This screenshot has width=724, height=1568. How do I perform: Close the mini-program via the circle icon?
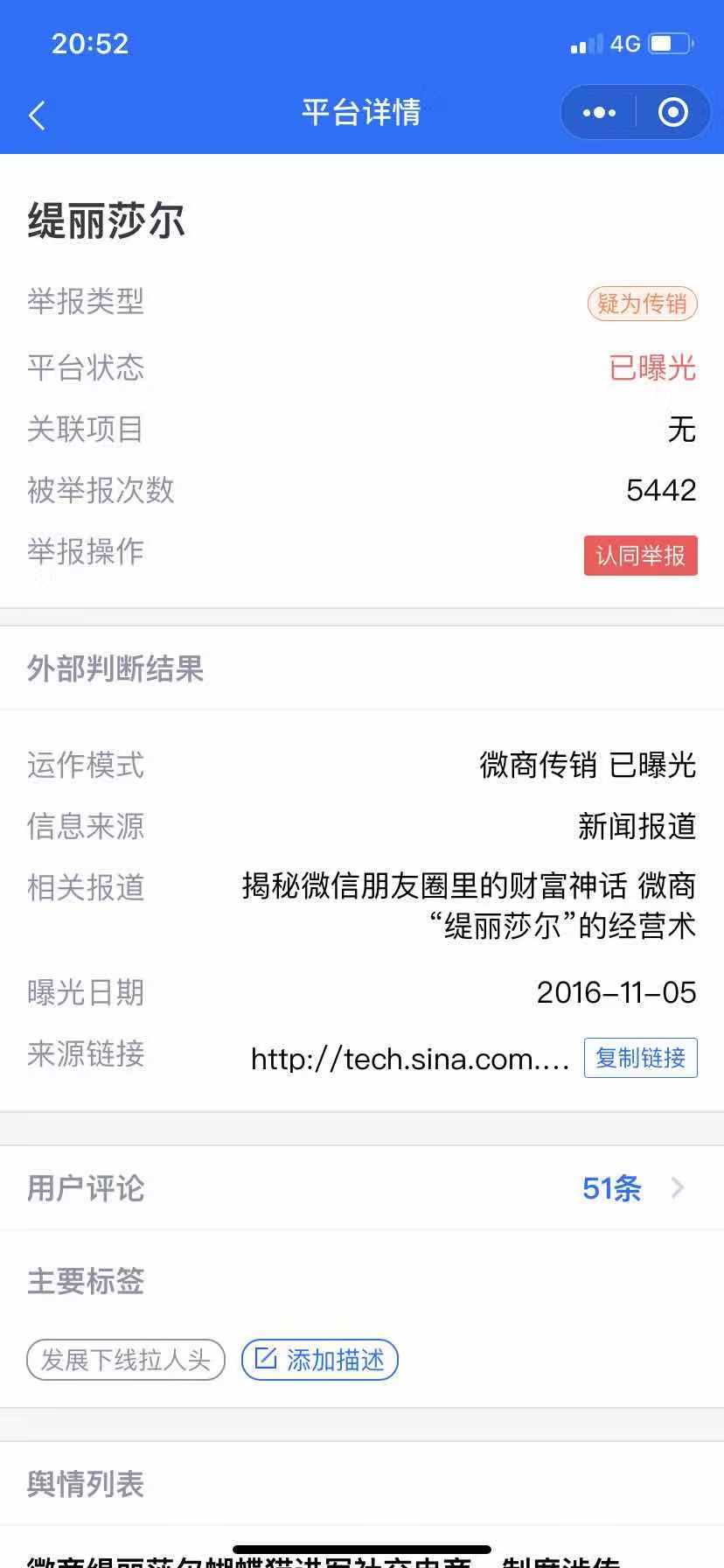click(x=672, y=113)
